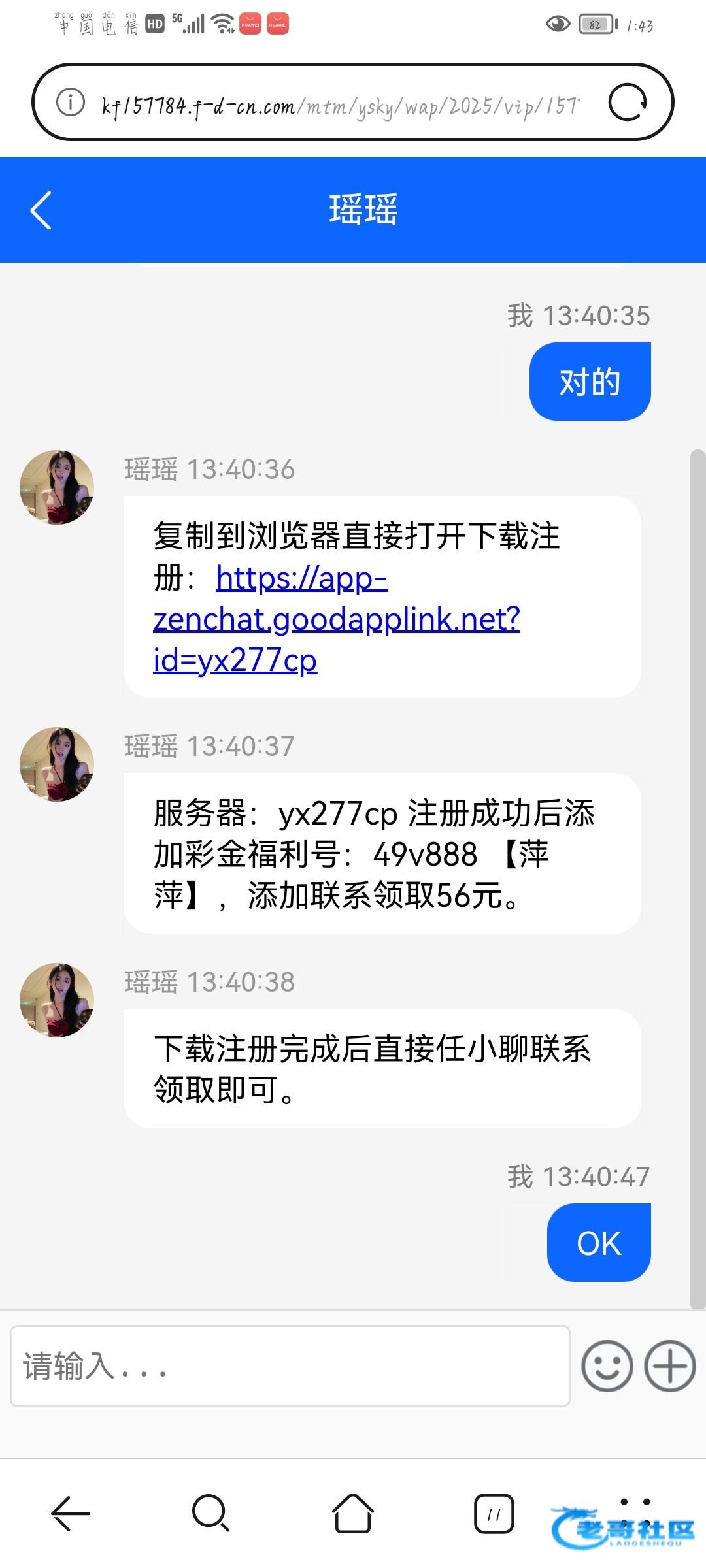Open the emoji picker
This screenshot has width=706, height=1568.
607,1366
